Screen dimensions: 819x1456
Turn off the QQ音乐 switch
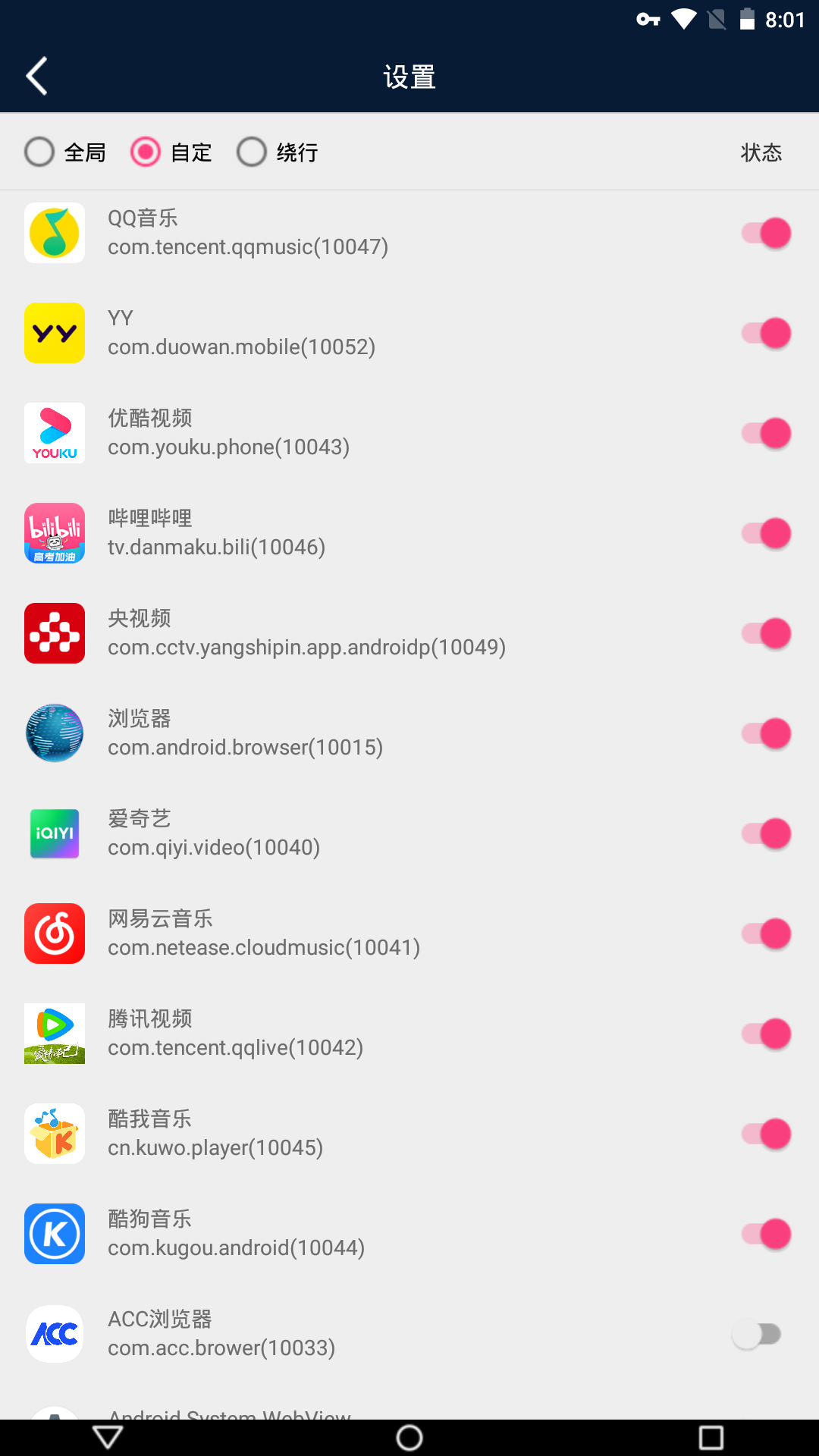pos(766,233)
